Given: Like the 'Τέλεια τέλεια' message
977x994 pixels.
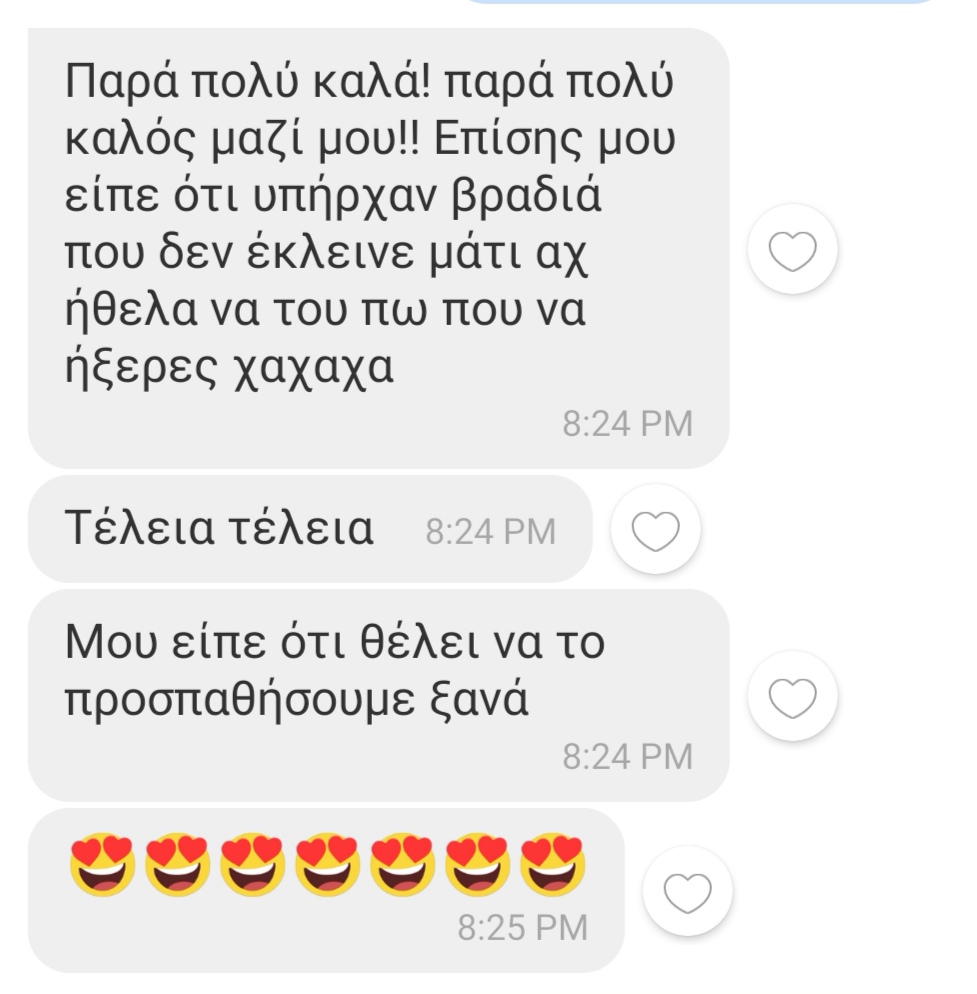Looking at the screenshot, I should point(656,530).
